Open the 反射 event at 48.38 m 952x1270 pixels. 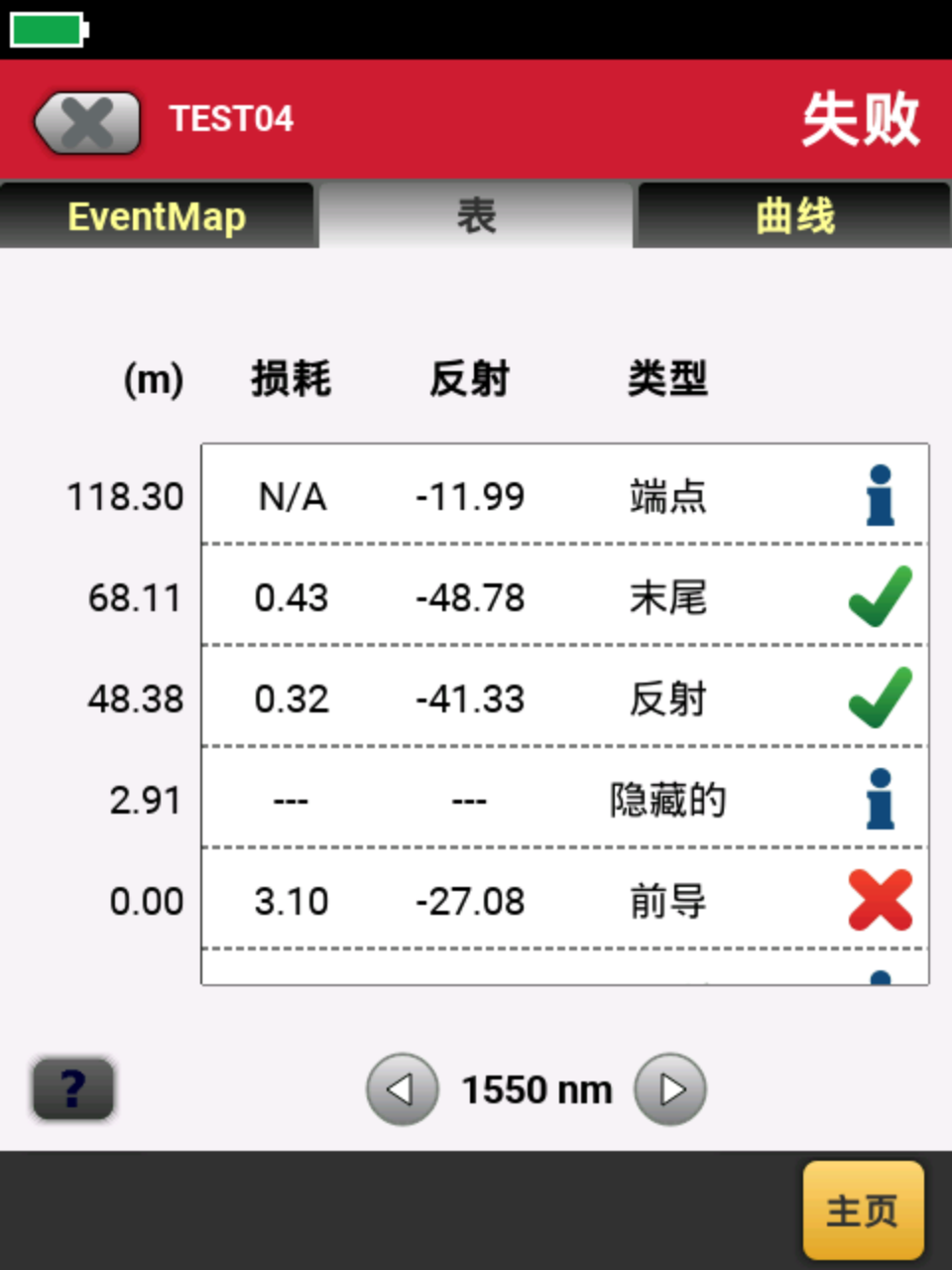tap(565, 698)
